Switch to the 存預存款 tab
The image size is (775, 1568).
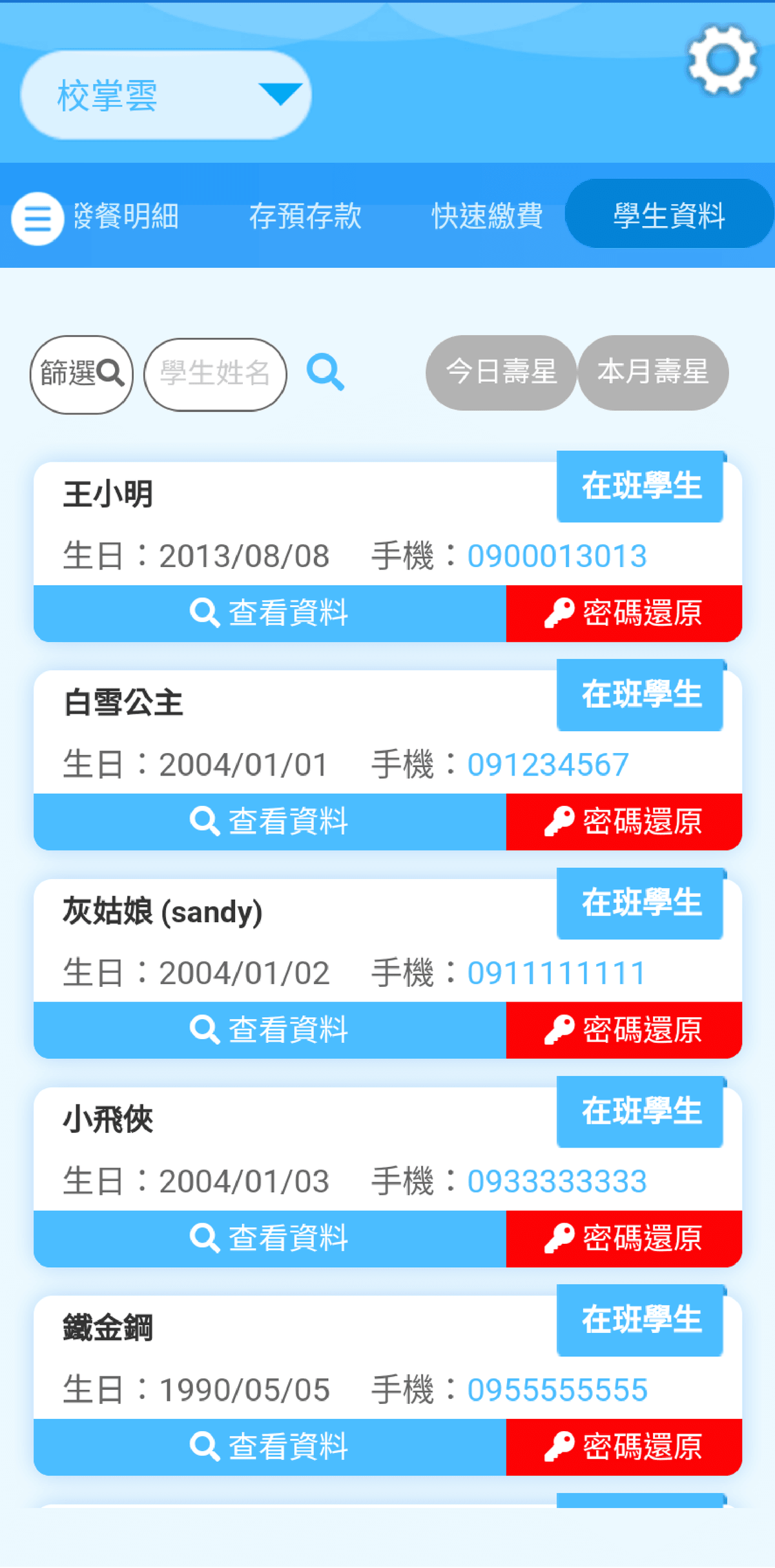305,216
